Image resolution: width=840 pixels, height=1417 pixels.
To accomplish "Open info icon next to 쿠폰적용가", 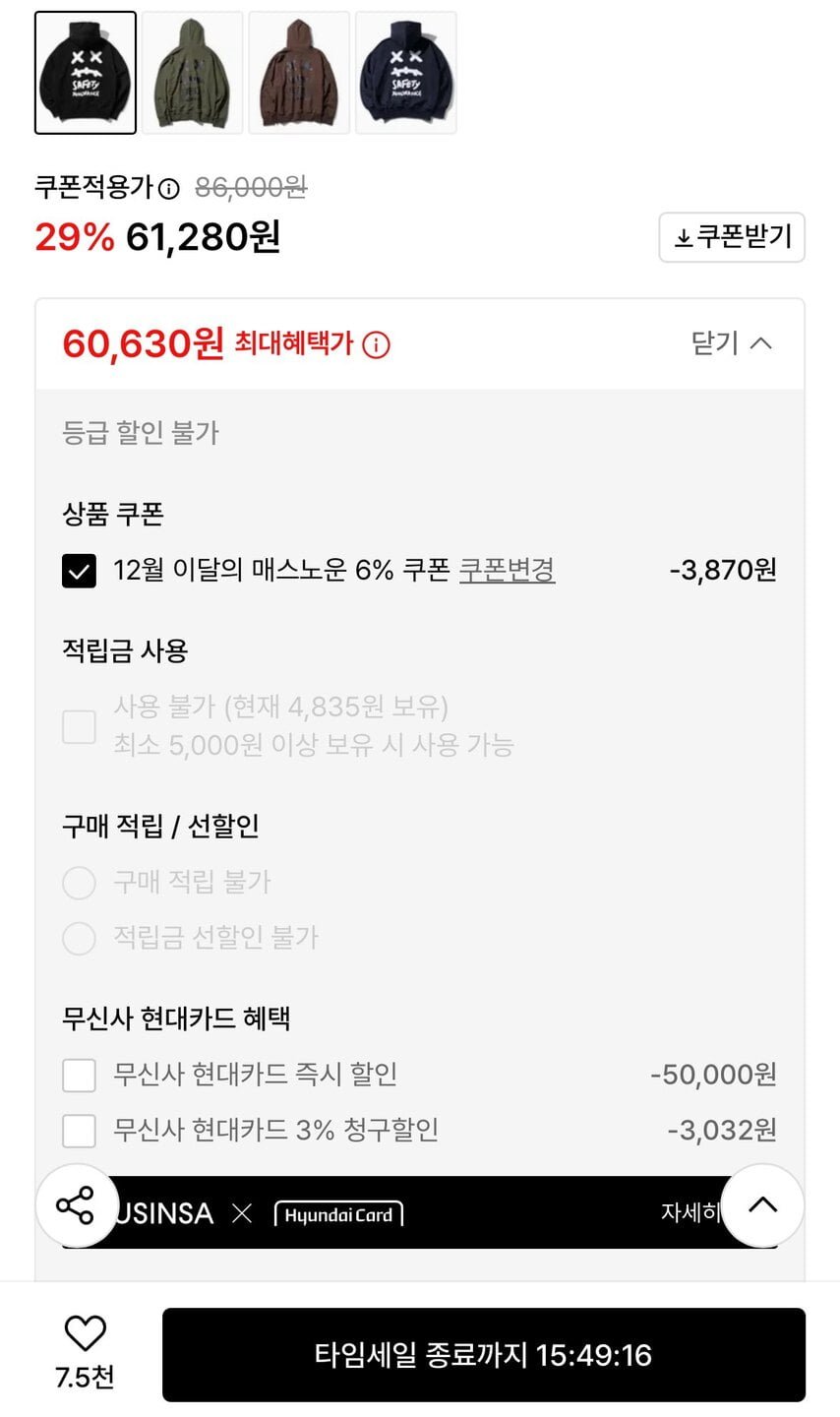I will click(x=169, y=188).
